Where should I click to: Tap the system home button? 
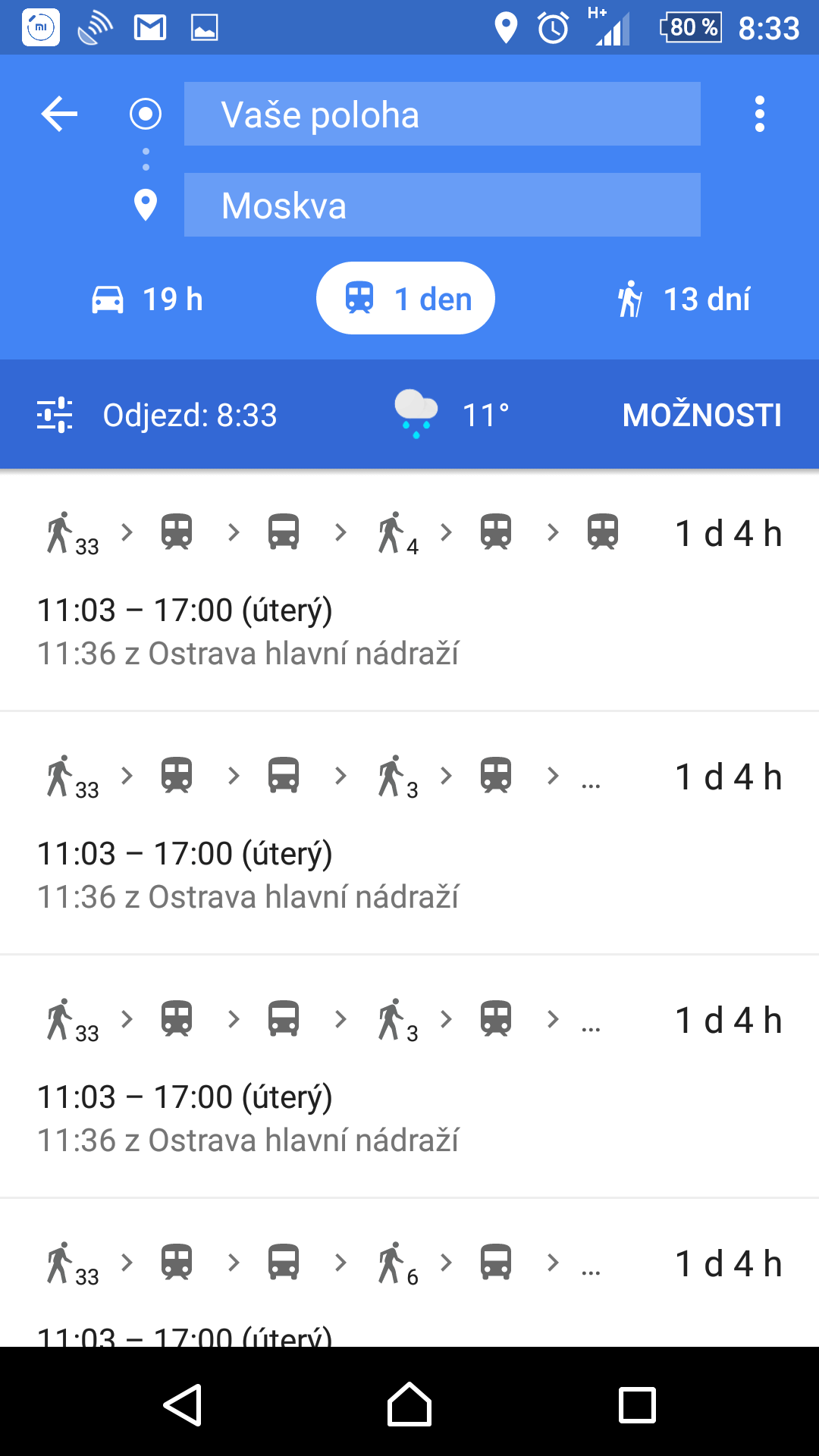[x=409, y=1405]
